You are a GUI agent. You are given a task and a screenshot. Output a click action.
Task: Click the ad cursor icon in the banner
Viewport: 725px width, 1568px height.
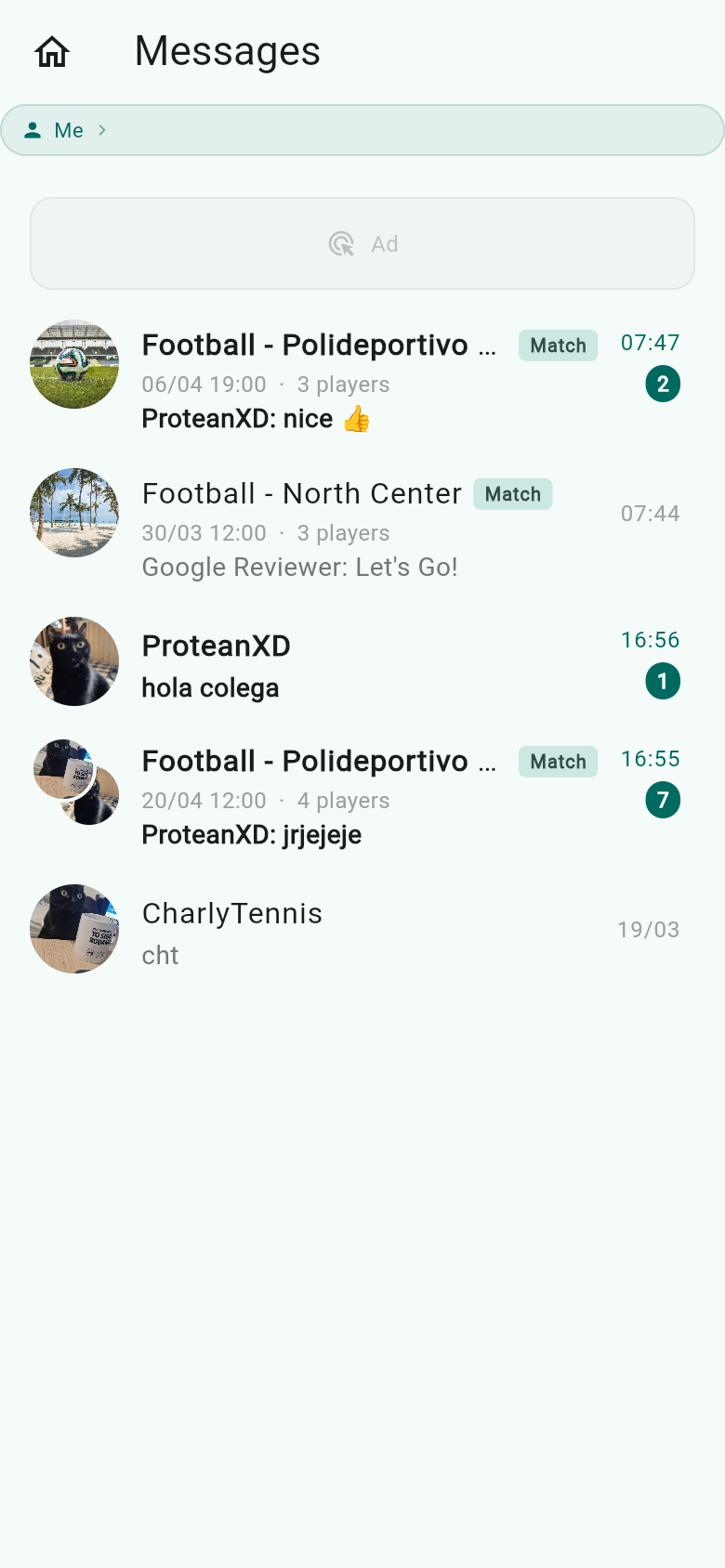point(343,243)
